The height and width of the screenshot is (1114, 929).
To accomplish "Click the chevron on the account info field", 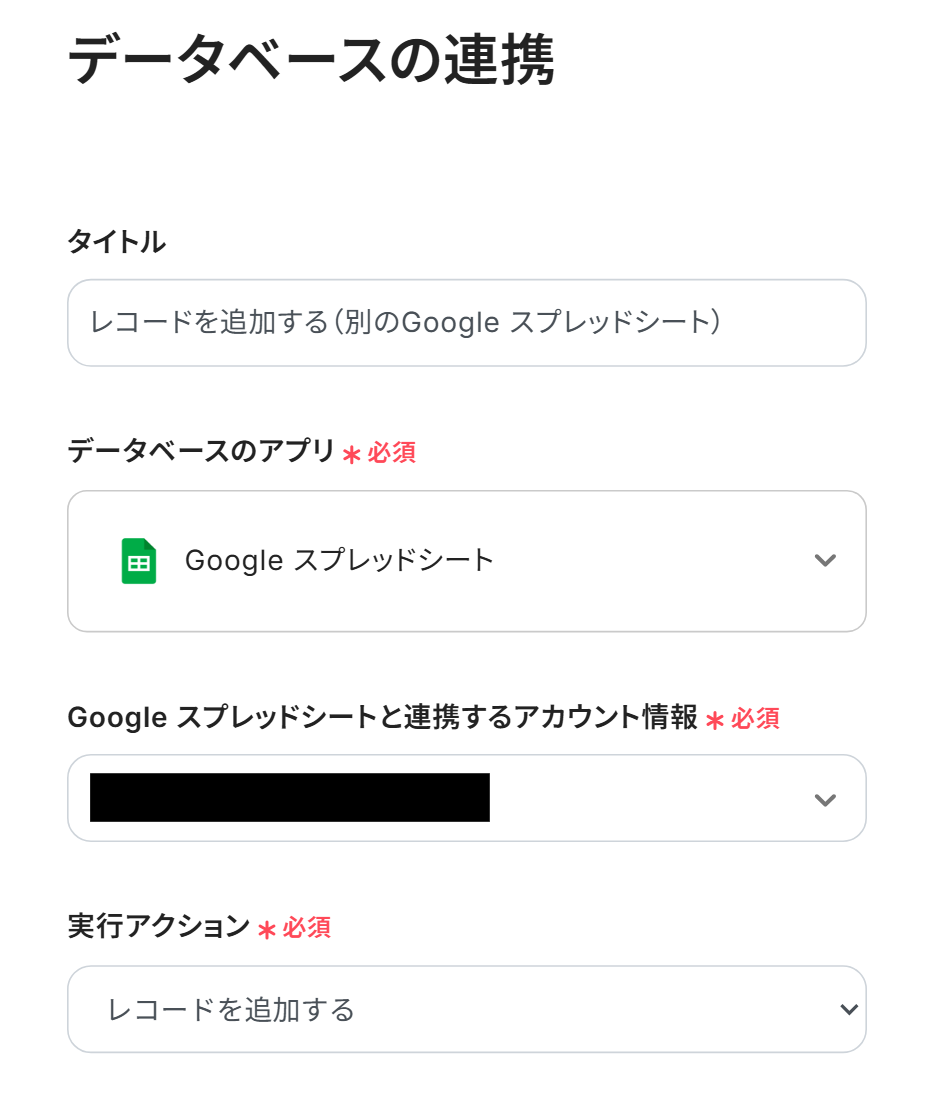I will pos(825,798).
